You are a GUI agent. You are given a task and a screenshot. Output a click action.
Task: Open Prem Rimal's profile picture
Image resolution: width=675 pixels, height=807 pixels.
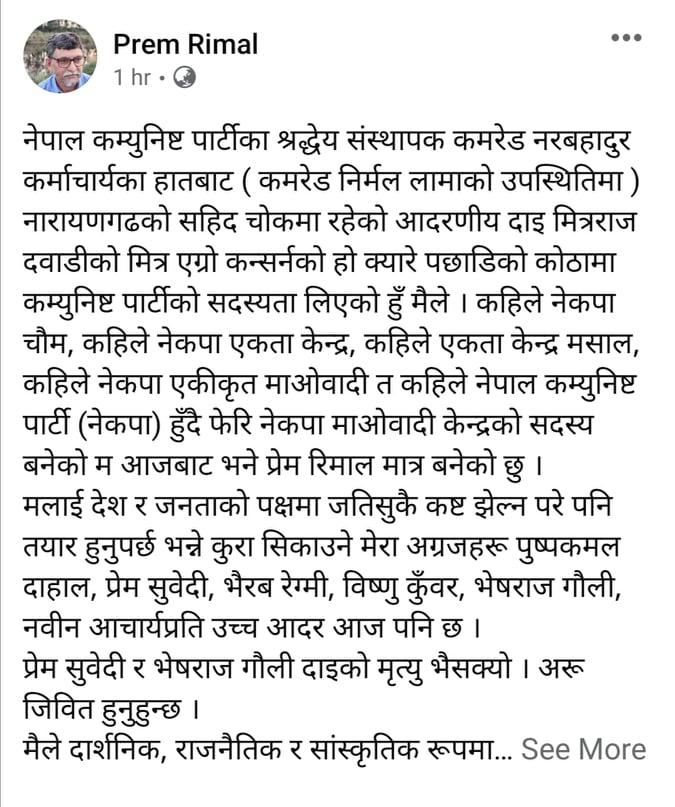(61, 56)
